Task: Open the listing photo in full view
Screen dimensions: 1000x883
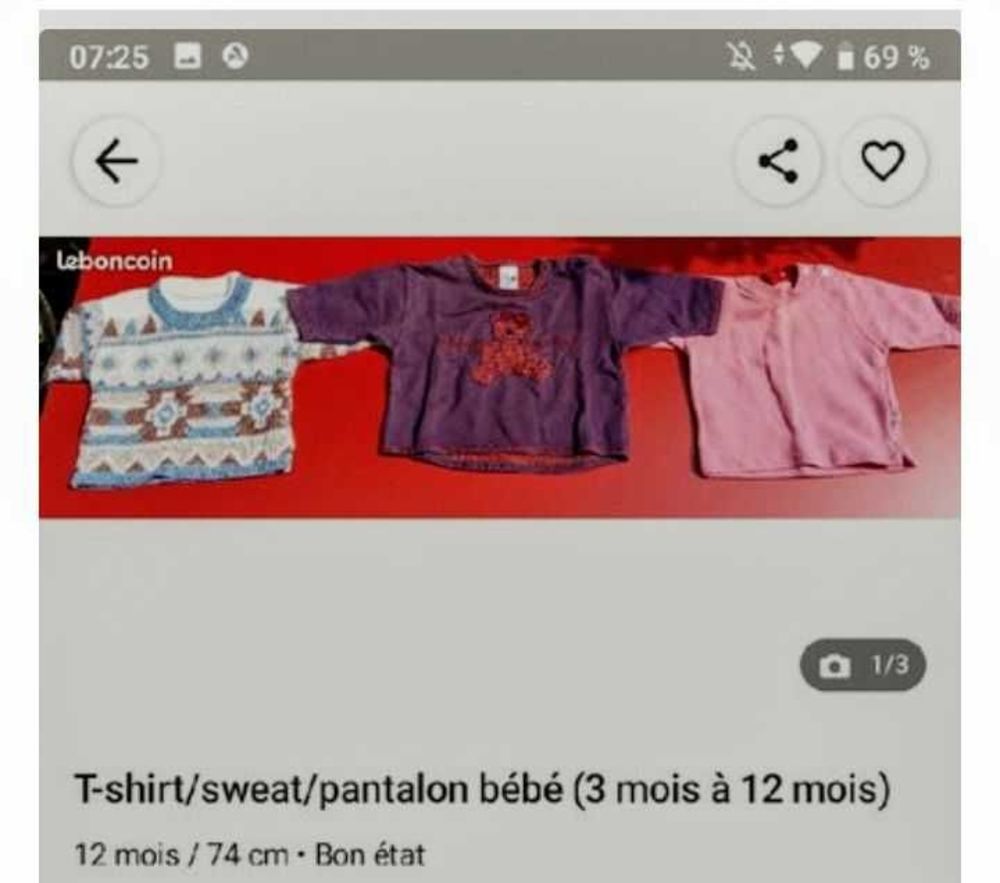Action: click(499, 377)
